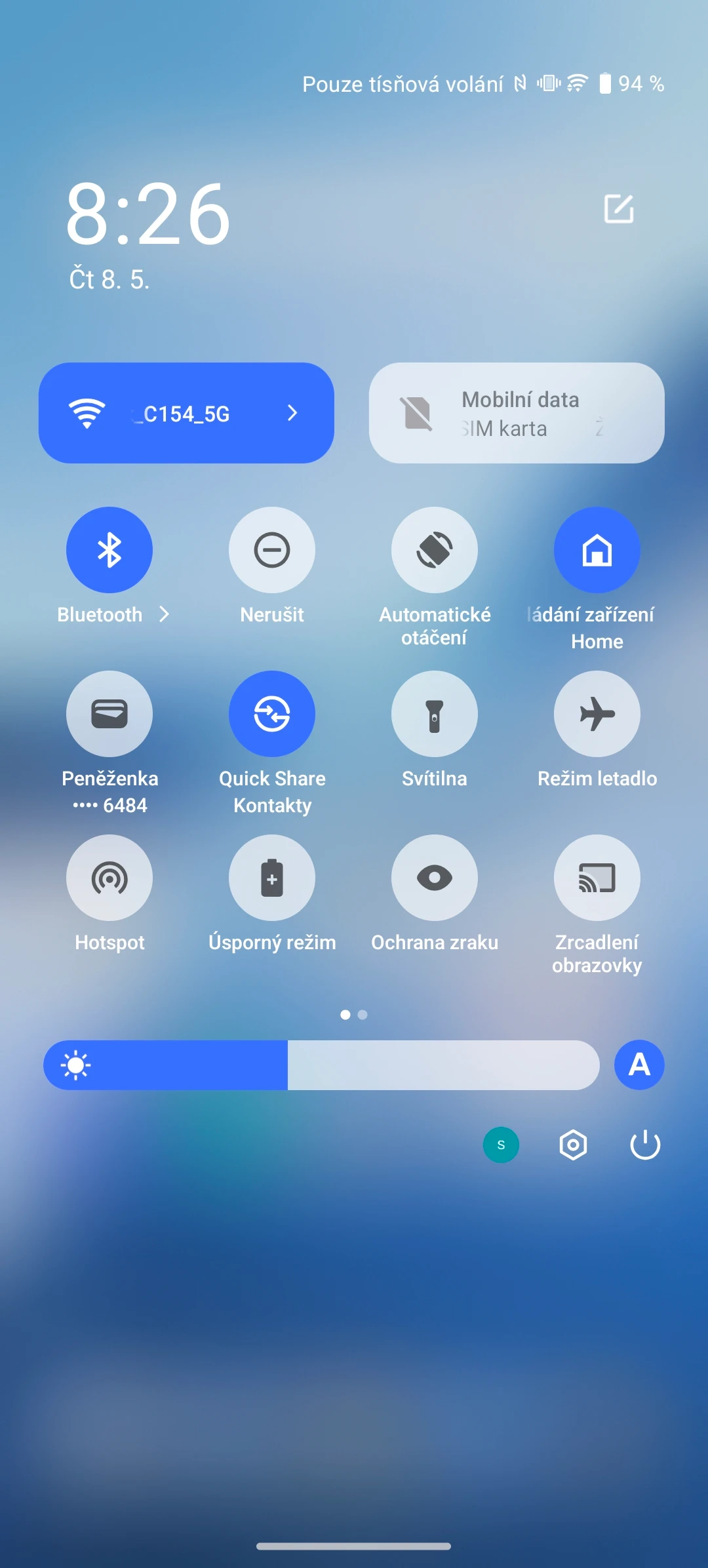Start Zrcadlení obrazovky
This screenshot has height=1568, width=708.
[x=597, y=878]
